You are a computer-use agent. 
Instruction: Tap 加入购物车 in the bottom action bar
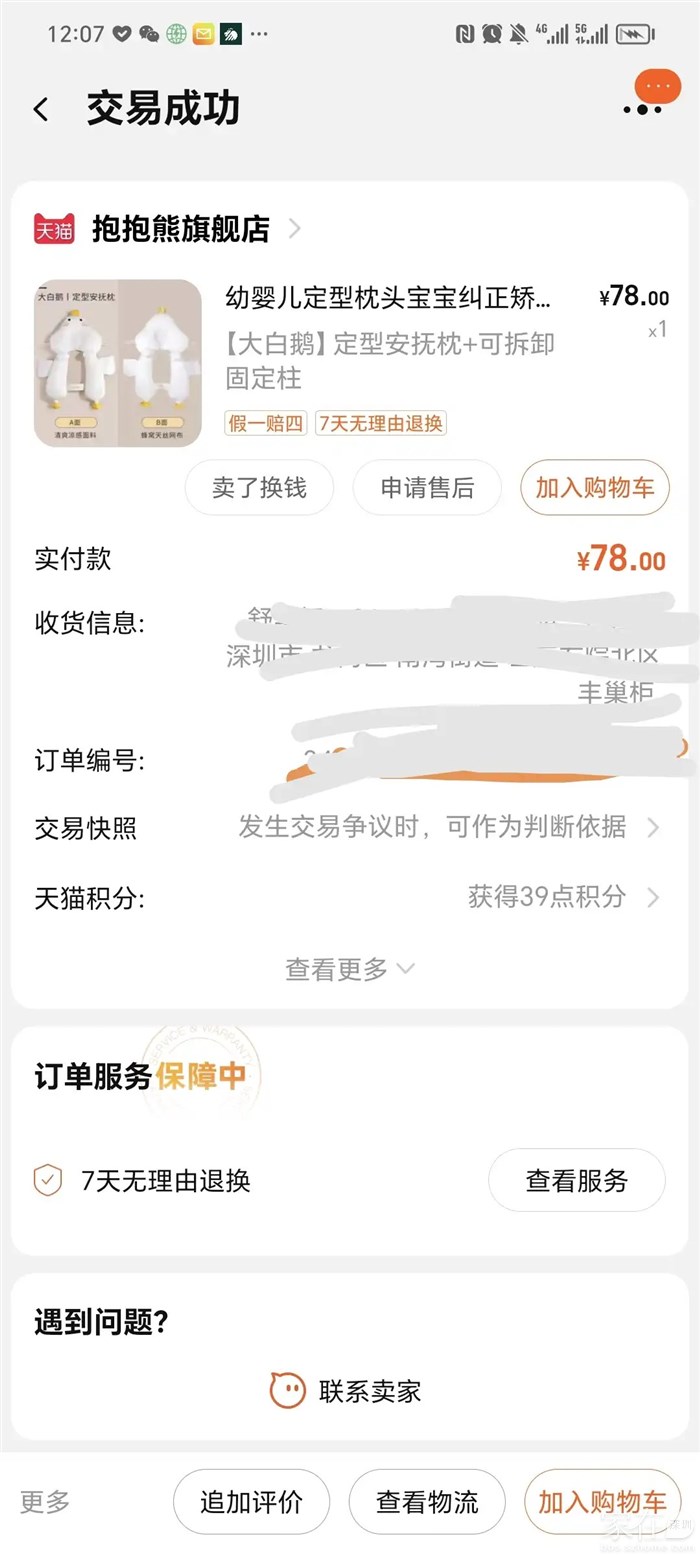tap(602, 1501)
